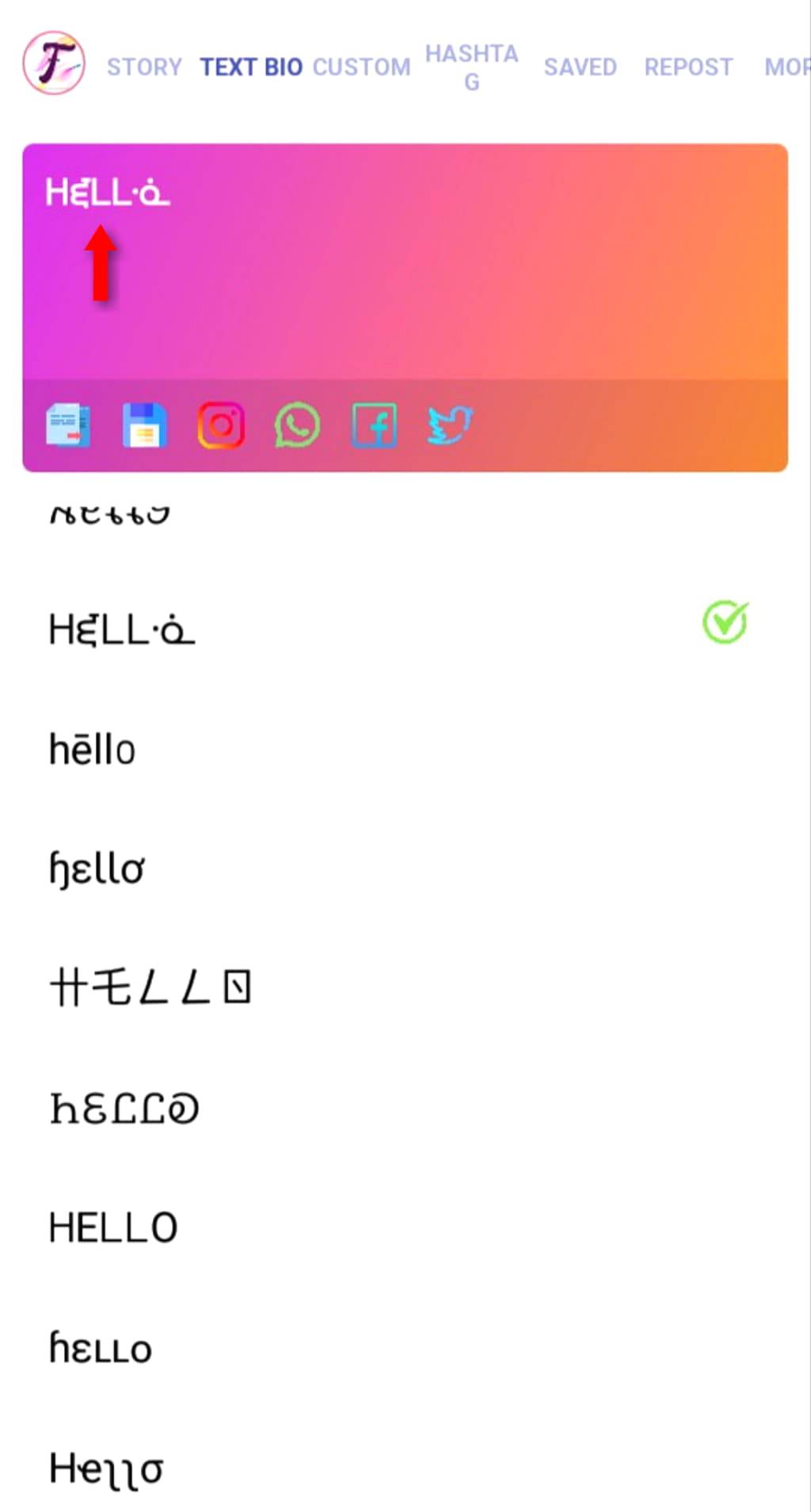The width and height of the screenshot is (811, 1512).
Task: Save the styled text with floppy icon
Action: pos(144,426)
